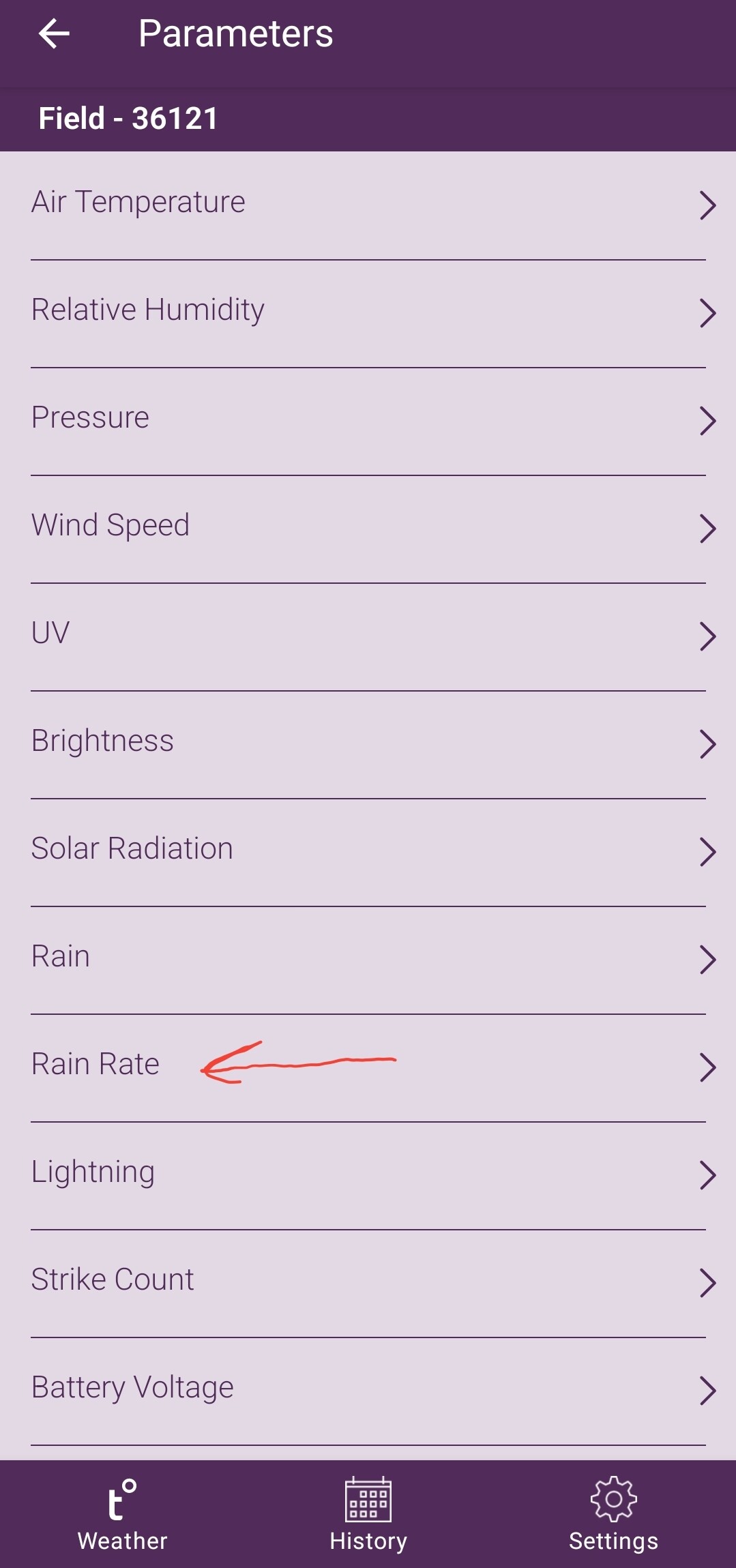Open the Rain Rate parameter

(x=368, y=1065)
